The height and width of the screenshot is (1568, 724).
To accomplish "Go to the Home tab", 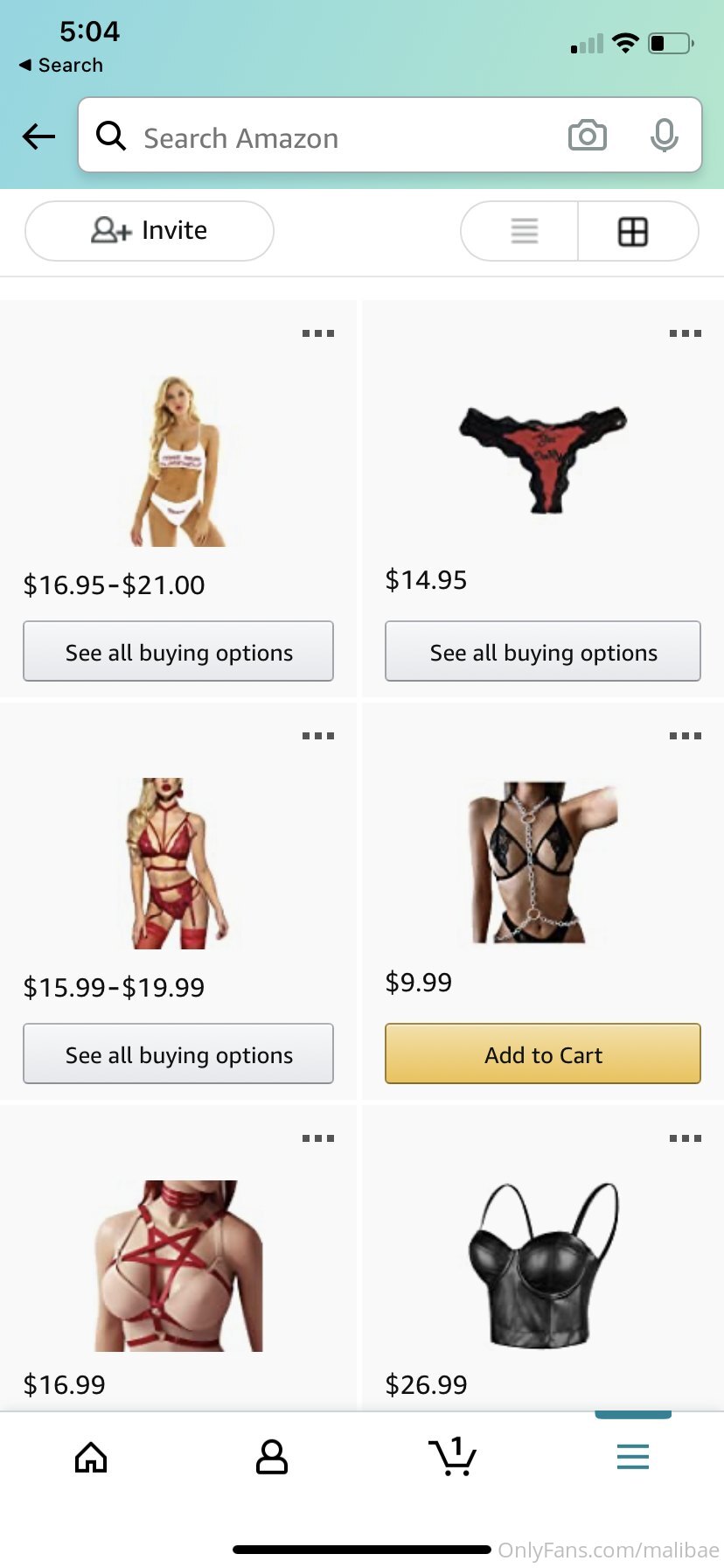I will [91, 1457].
